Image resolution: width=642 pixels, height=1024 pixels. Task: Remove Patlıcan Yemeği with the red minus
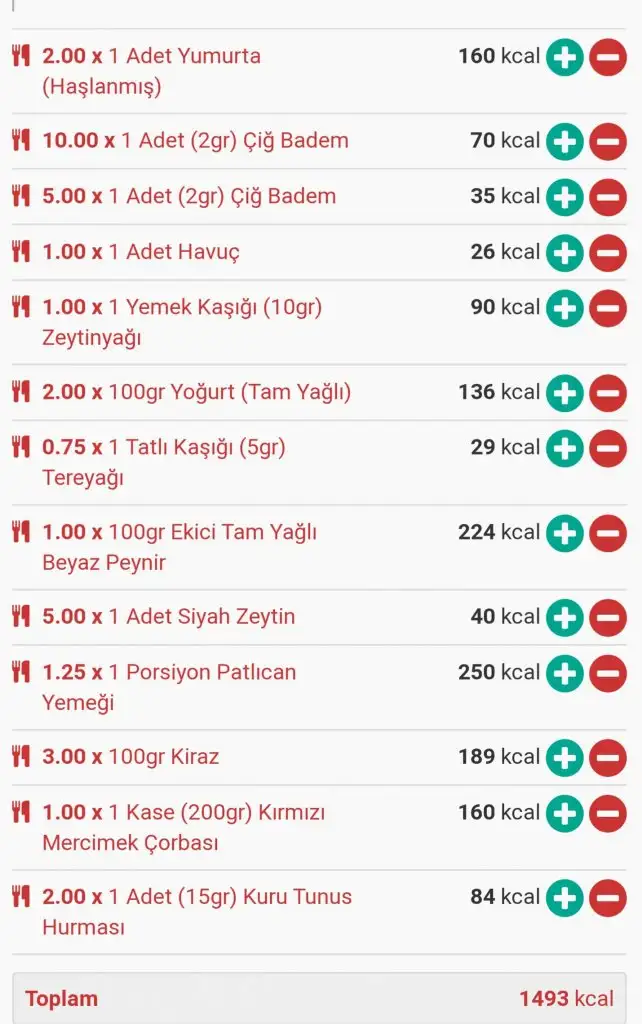point(608,672)
